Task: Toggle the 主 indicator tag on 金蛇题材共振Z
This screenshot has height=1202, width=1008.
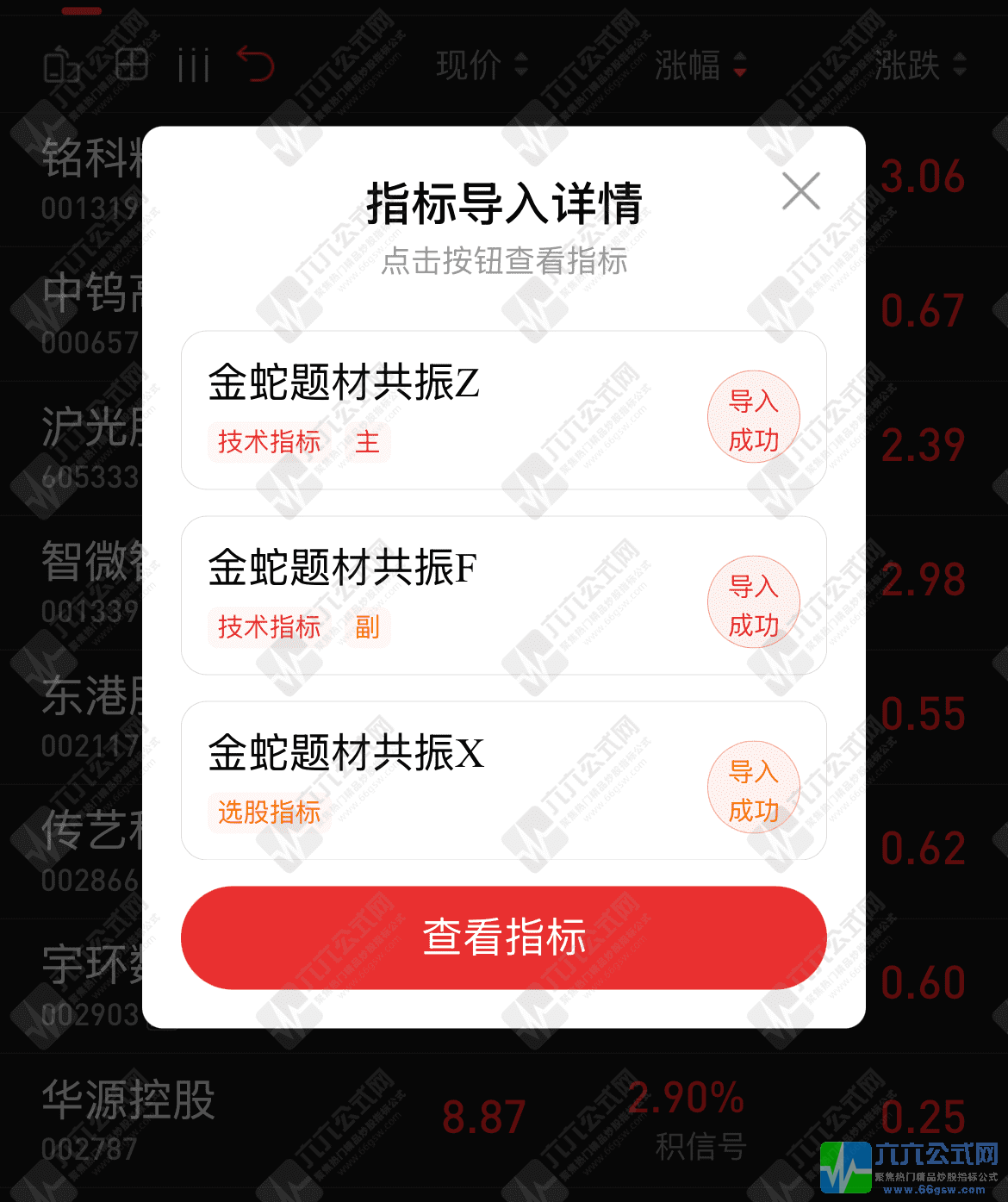Action: click(x=365, y=441)
